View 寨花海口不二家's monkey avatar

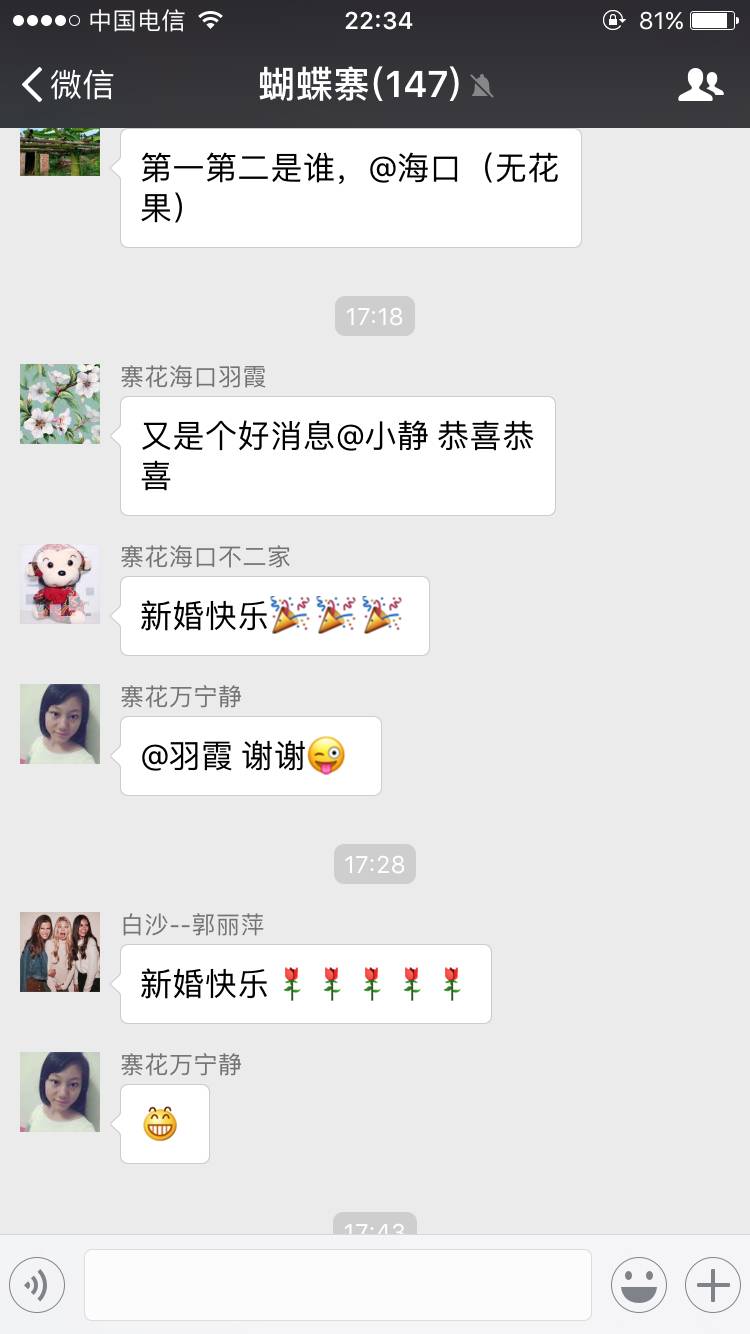point(60,584)
